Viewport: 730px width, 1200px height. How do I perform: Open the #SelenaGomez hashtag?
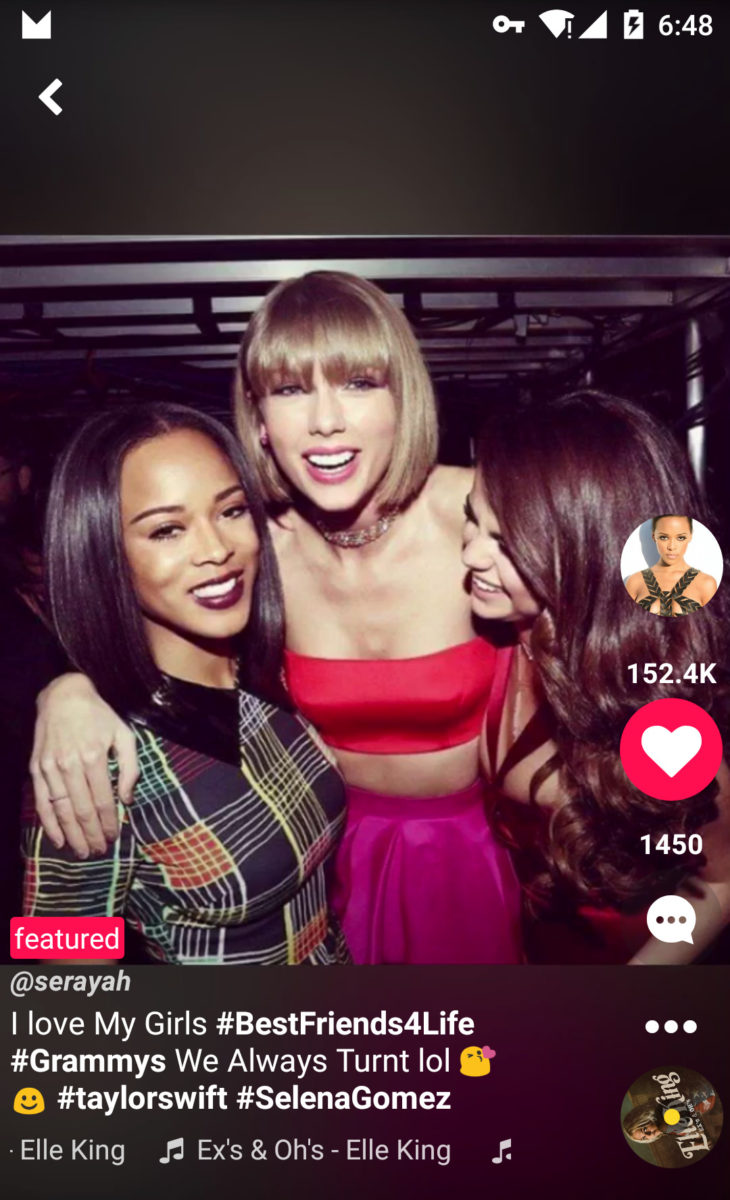(343, 1098)
